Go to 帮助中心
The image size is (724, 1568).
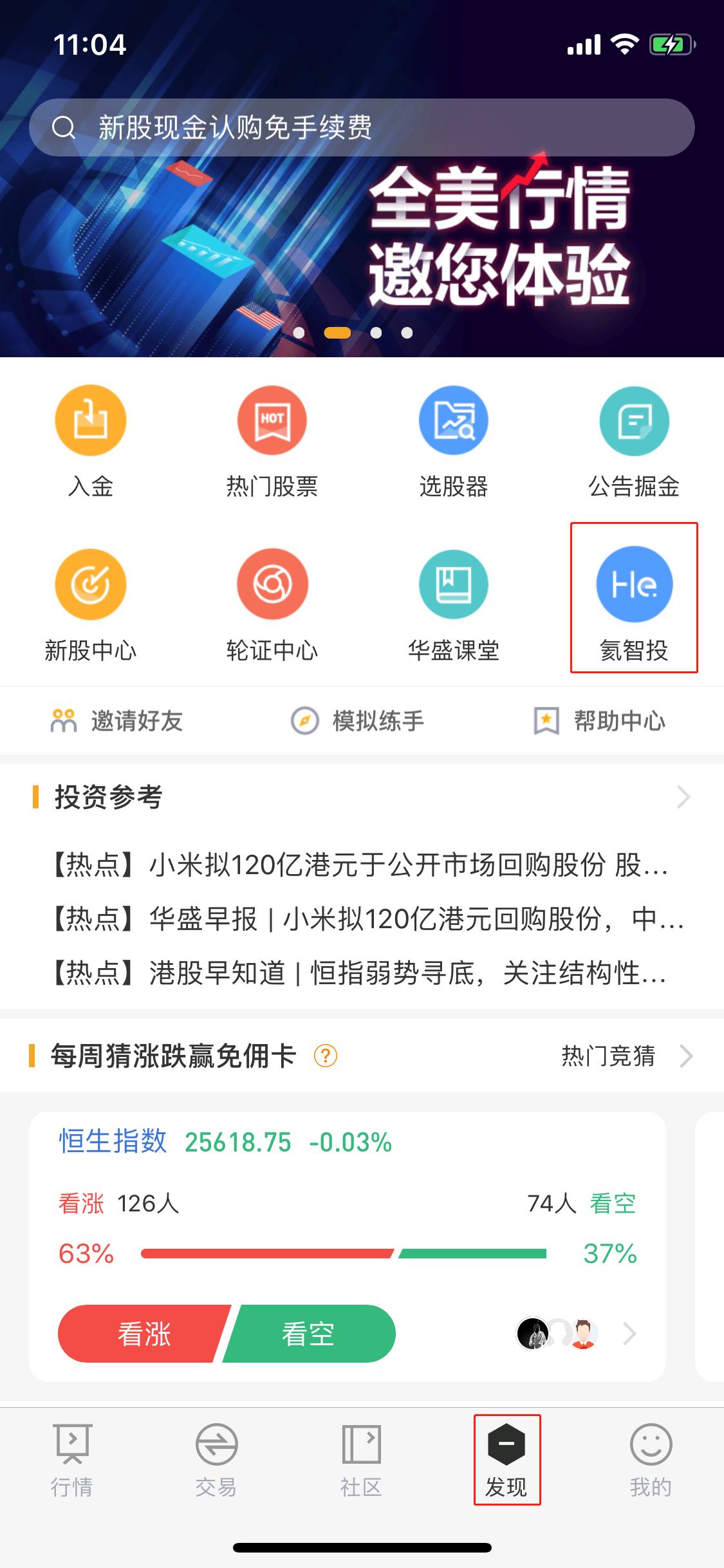[600, 721]
